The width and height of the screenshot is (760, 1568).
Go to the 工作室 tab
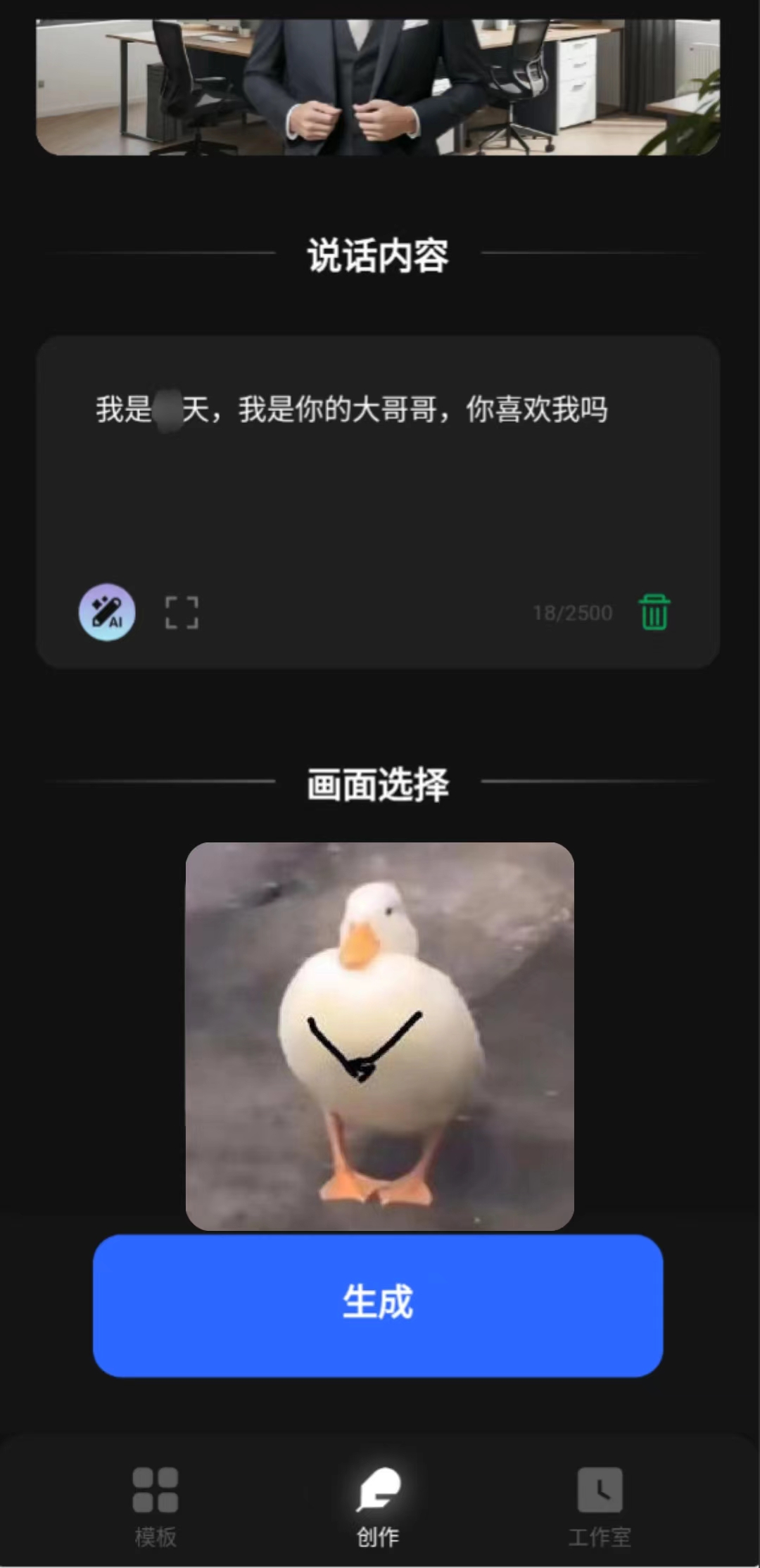coord(600,1506)
